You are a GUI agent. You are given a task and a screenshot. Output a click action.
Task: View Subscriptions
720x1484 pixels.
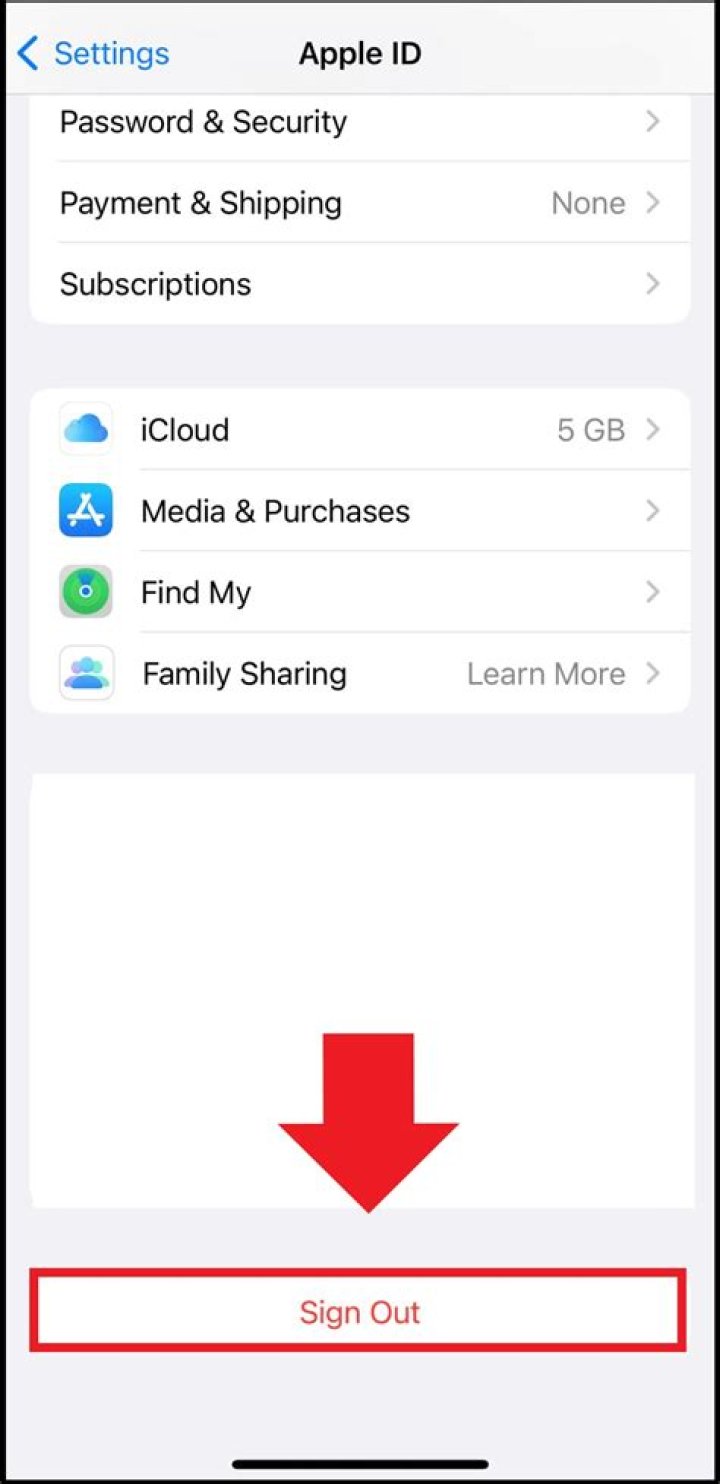(360, 284)
